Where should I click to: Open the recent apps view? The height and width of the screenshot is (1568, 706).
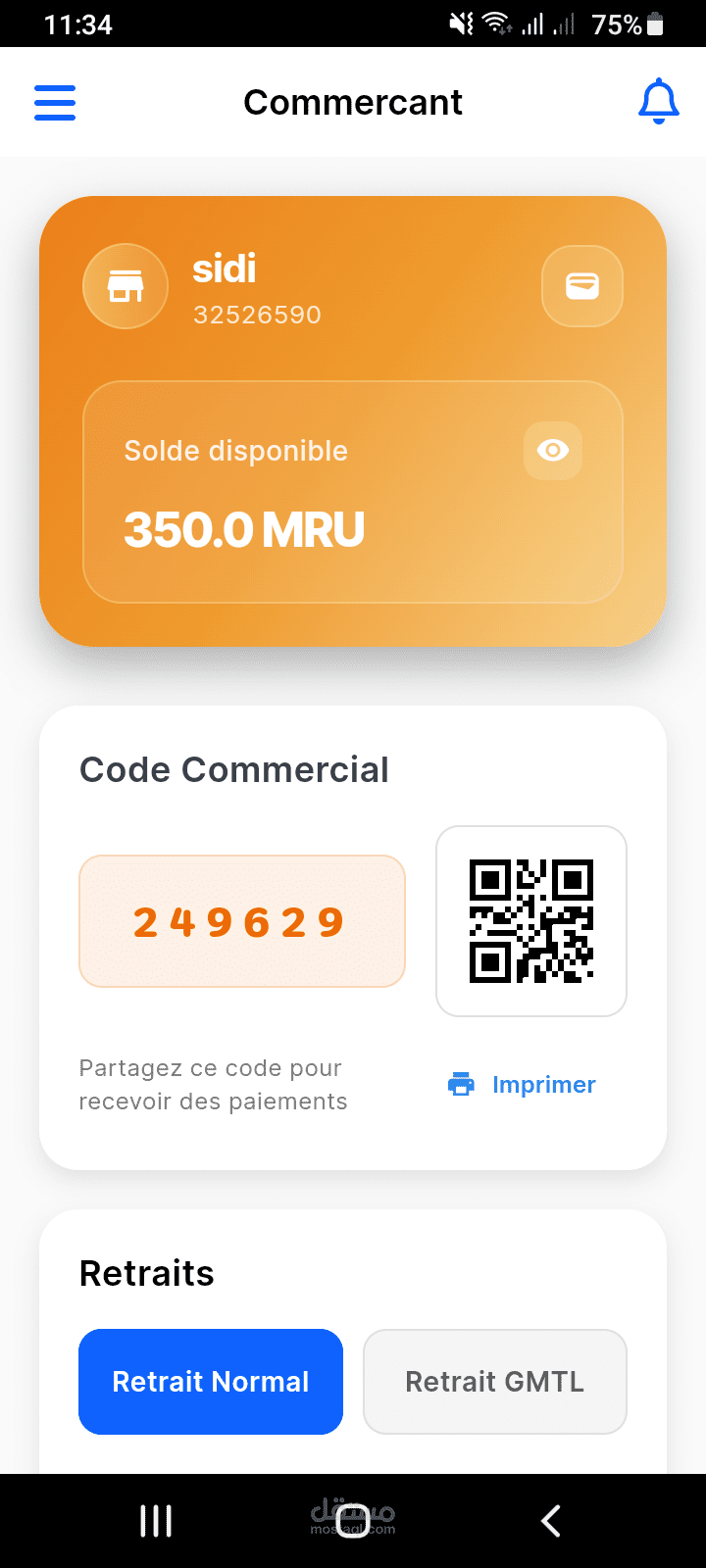coord(156,1521)
